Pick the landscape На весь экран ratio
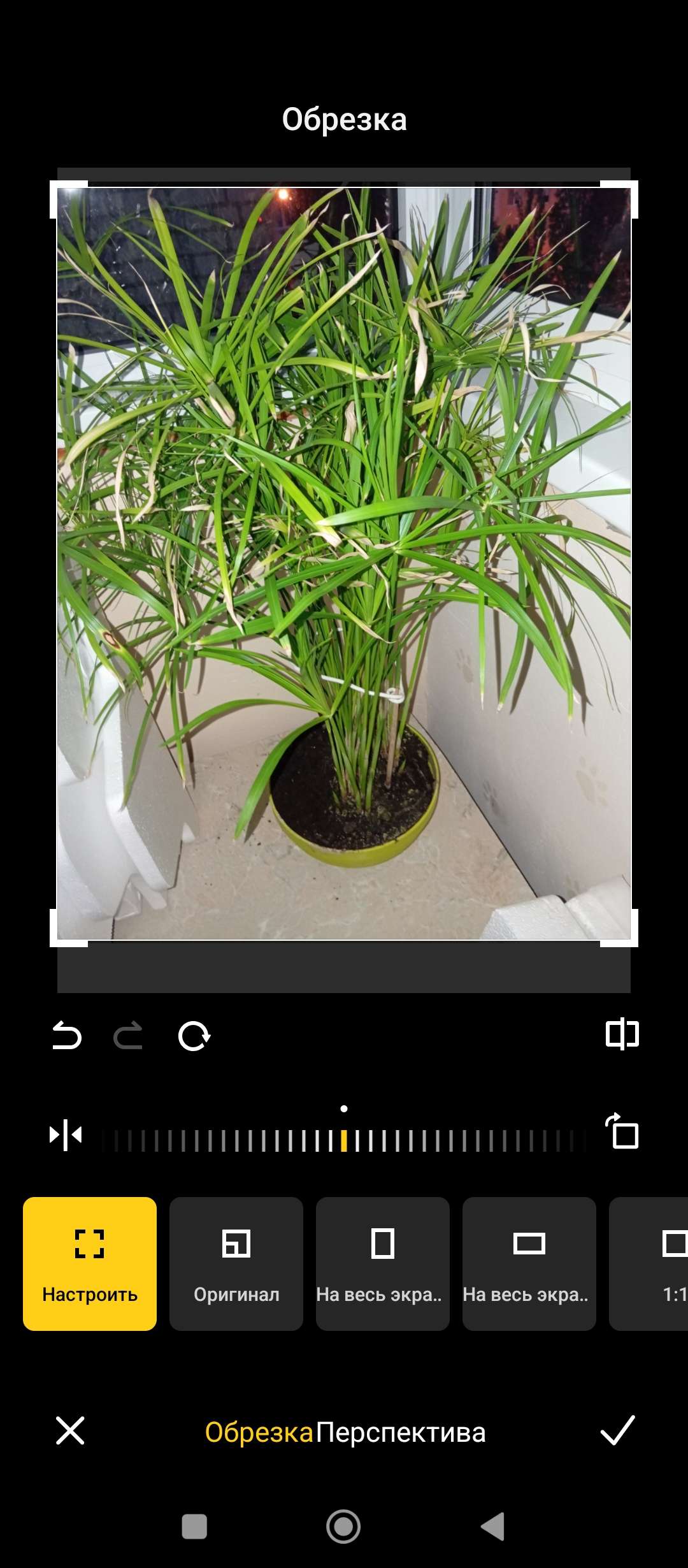This screenshot has height=1568, width=688. [529, 1263]
